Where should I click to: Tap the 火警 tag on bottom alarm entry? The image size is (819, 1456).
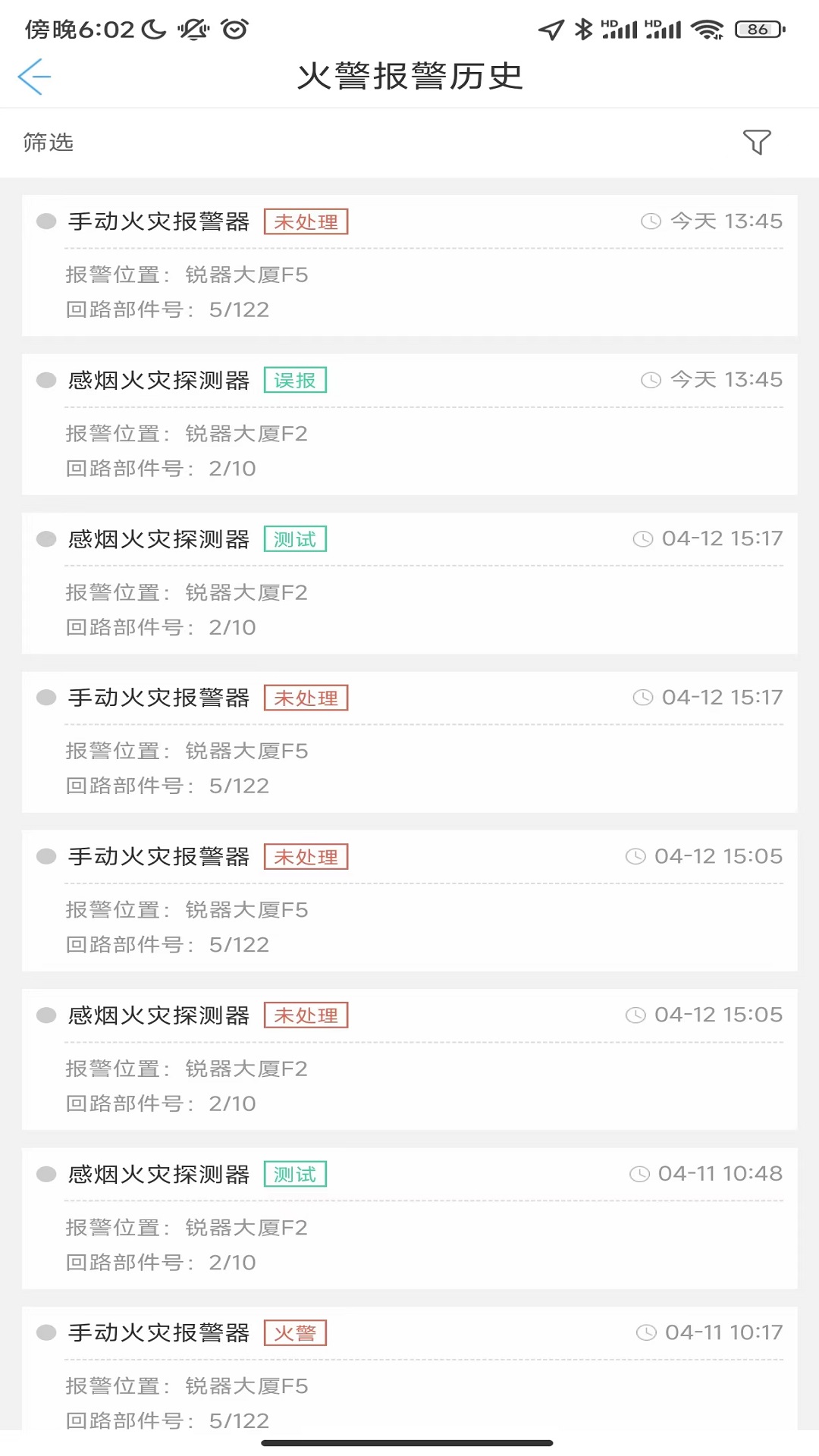point(295,1332)
